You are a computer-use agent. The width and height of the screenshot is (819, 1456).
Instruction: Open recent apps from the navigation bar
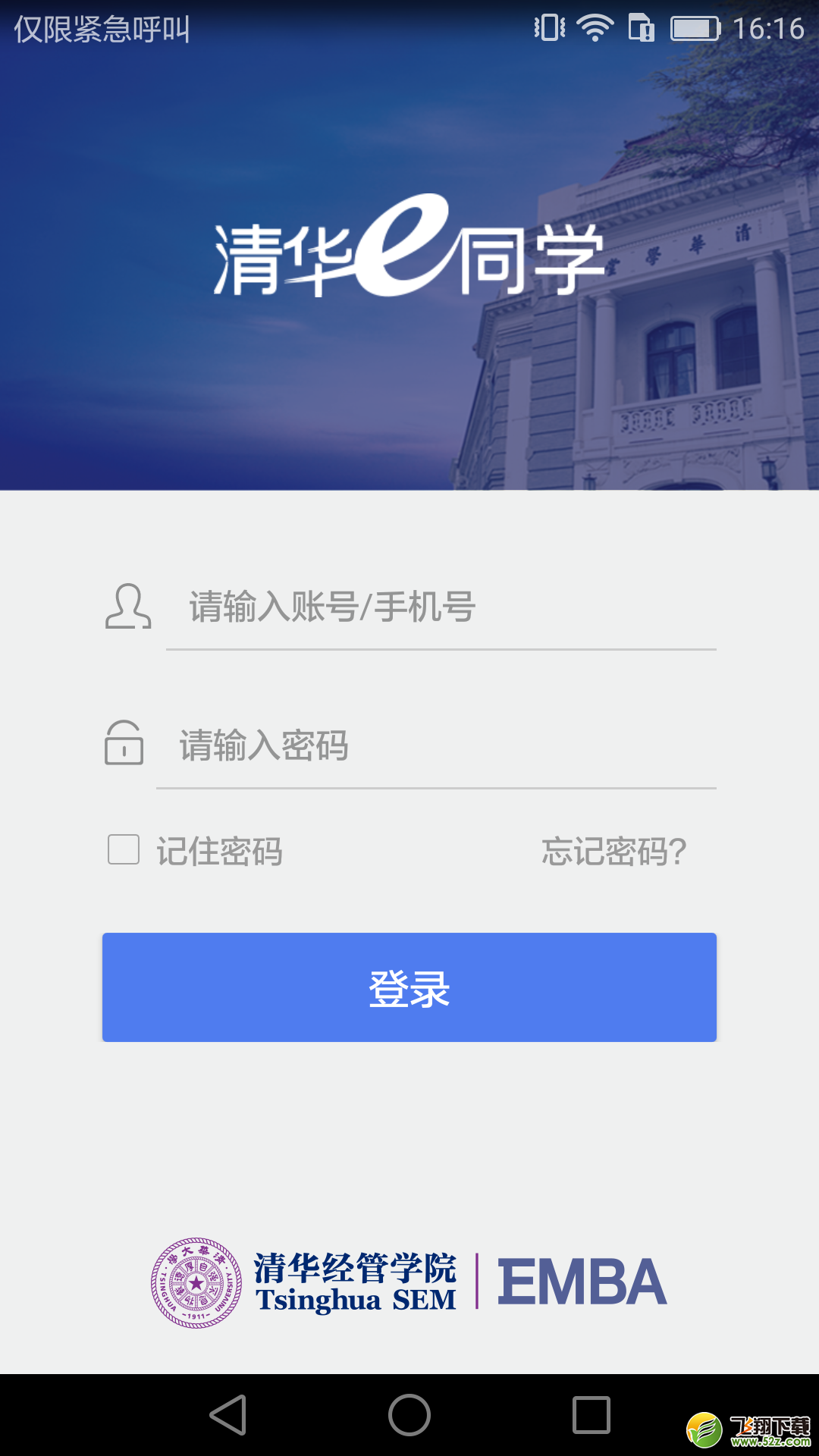591,1415
